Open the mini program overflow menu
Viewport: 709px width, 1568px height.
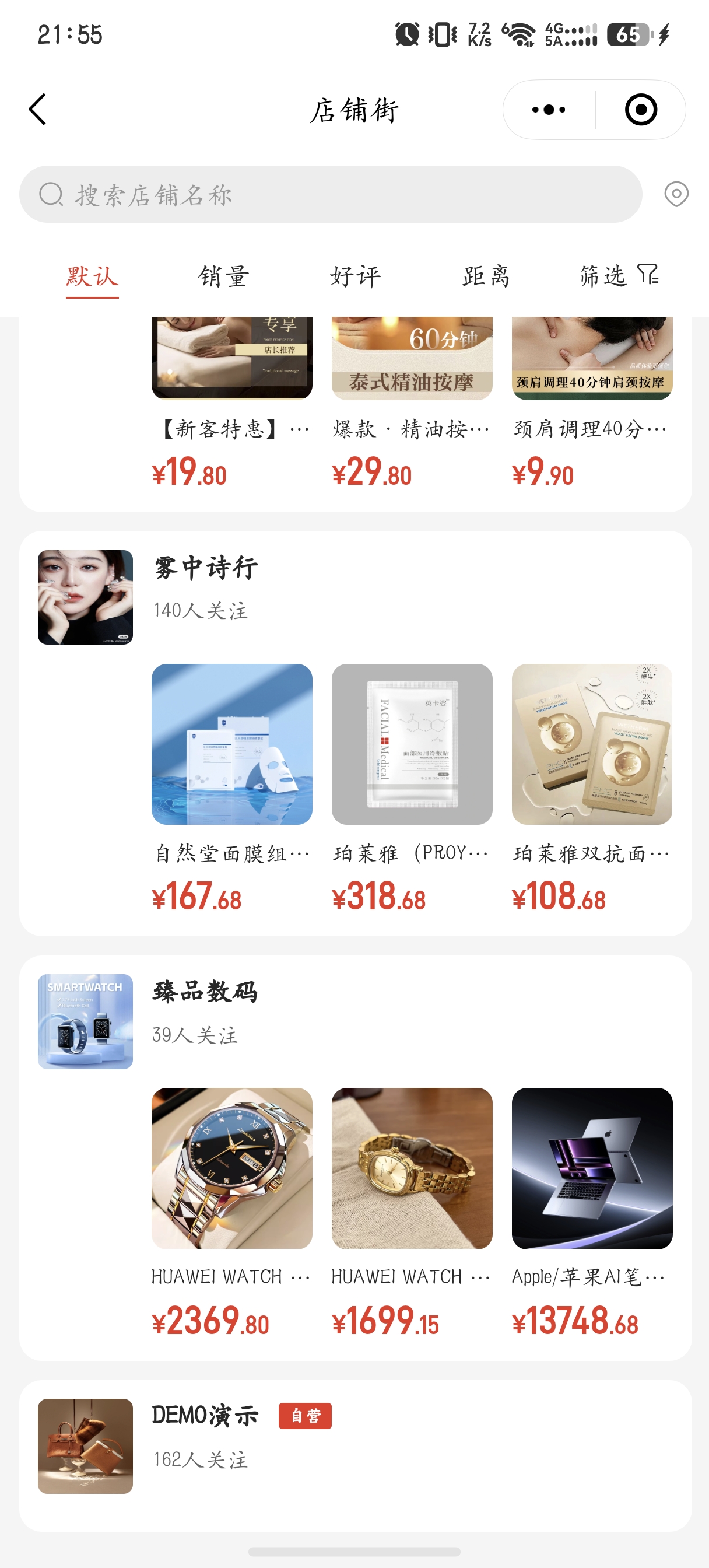[548, 110]
